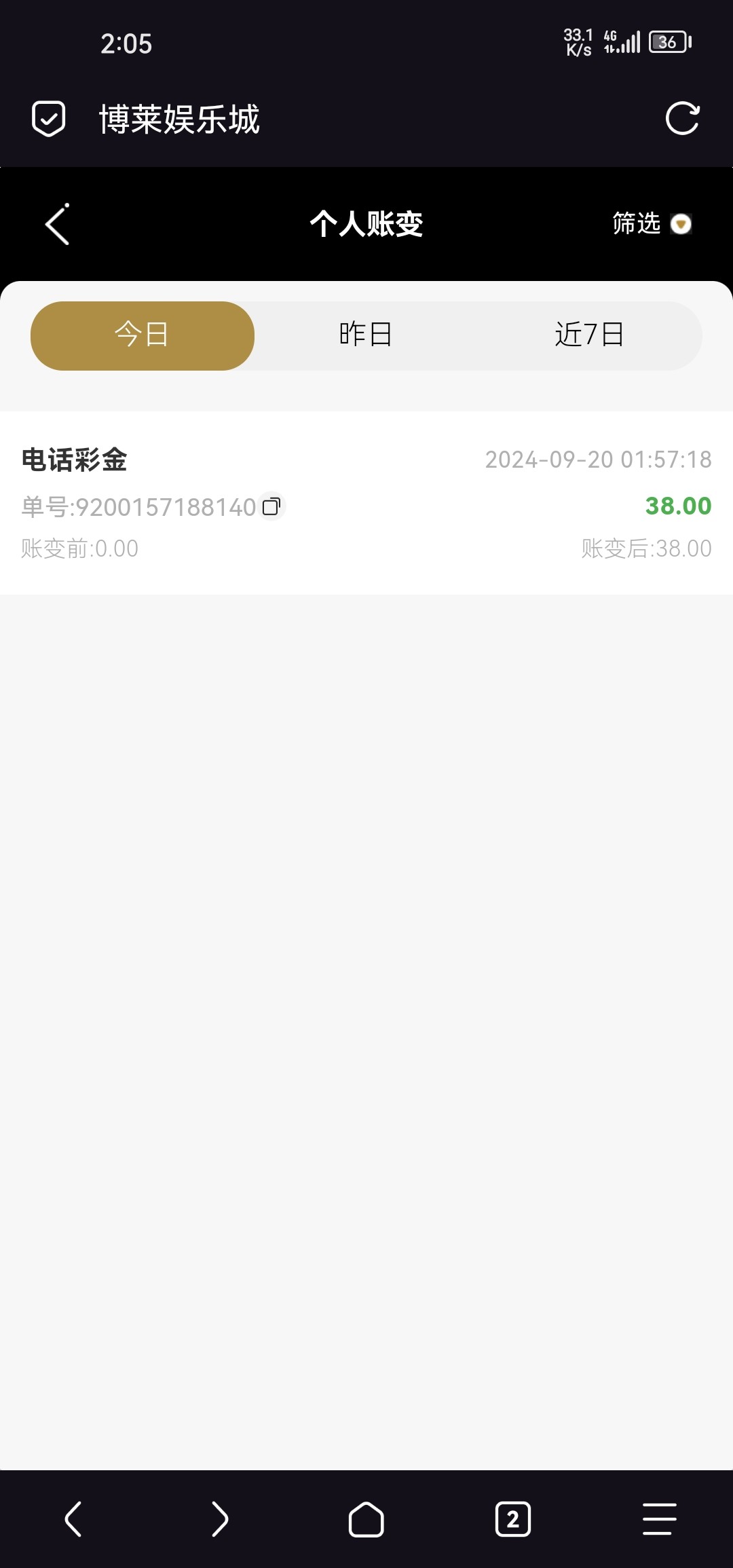Image resolution: width=733 pixels, height=1568 pixels.
Task: Tap the browser back arrow
Action: pos(73,1518)
